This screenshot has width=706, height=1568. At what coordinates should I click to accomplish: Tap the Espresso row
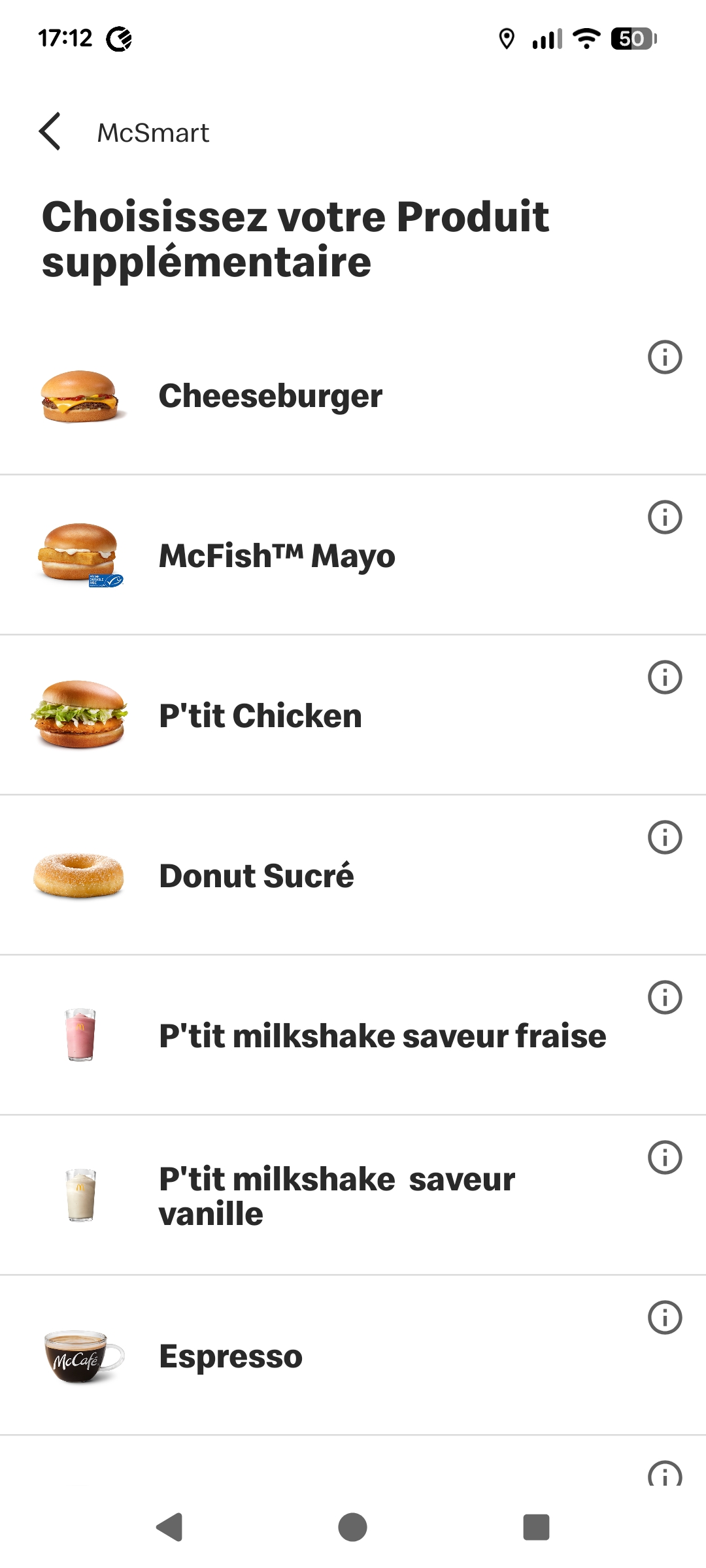231,1356
